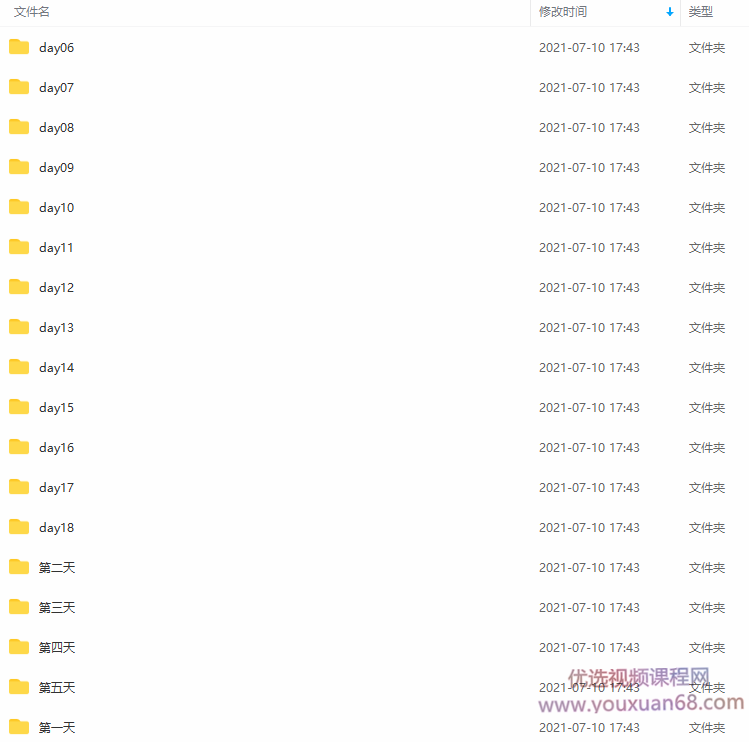
Task: Enter the day13 folder
Action: pos(56,328)
